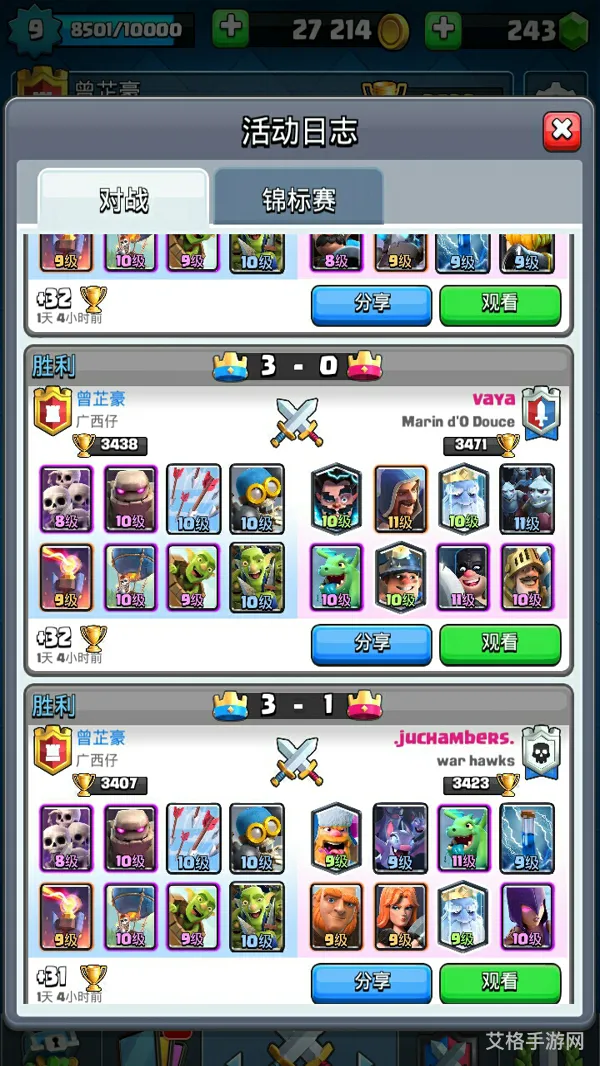The height and width of the screenshot is (1066, 600).
Task: Share the 3-0 win against vaya
Action: [x=371, y=644]
